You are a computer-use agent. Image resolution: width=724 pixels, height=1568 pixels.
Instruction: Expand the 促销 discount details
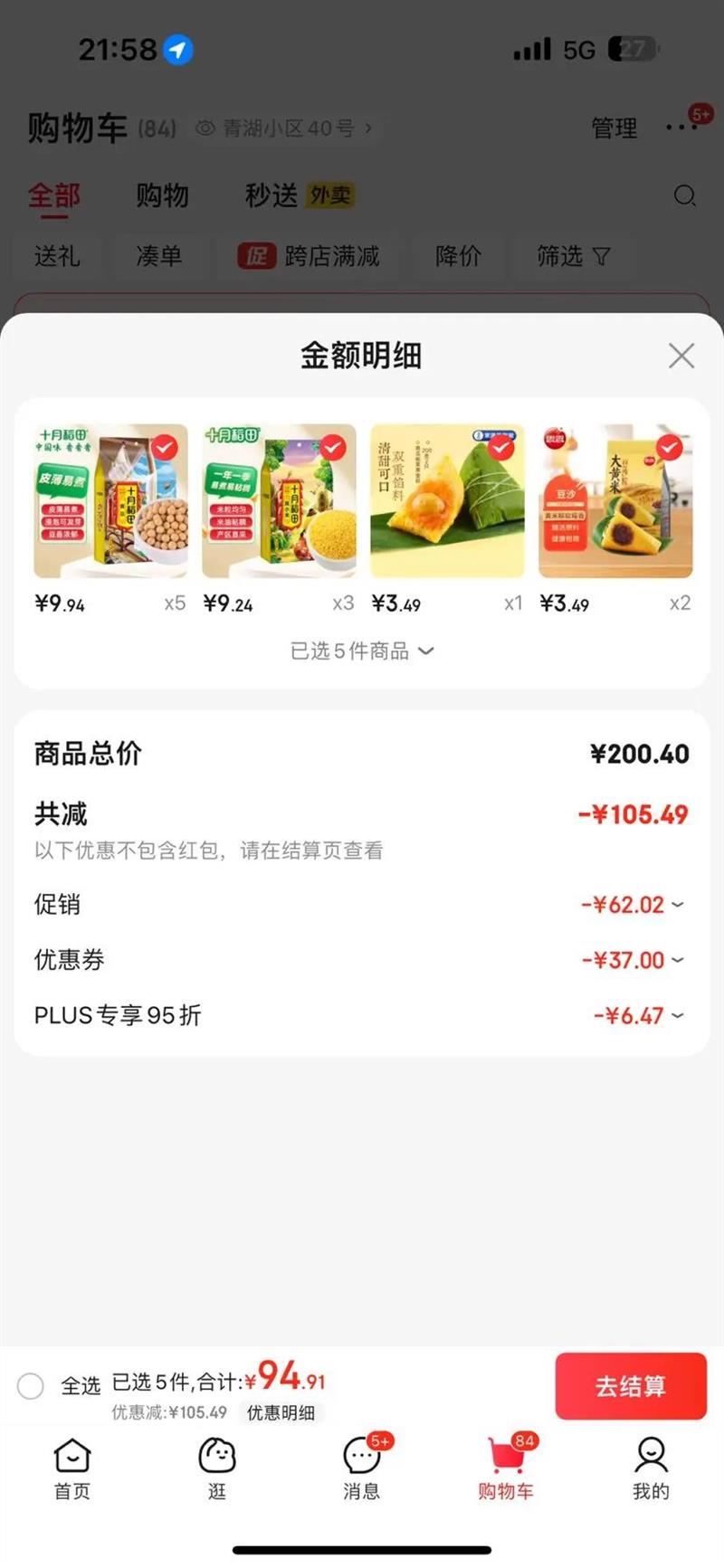click(x=633, y=905)
